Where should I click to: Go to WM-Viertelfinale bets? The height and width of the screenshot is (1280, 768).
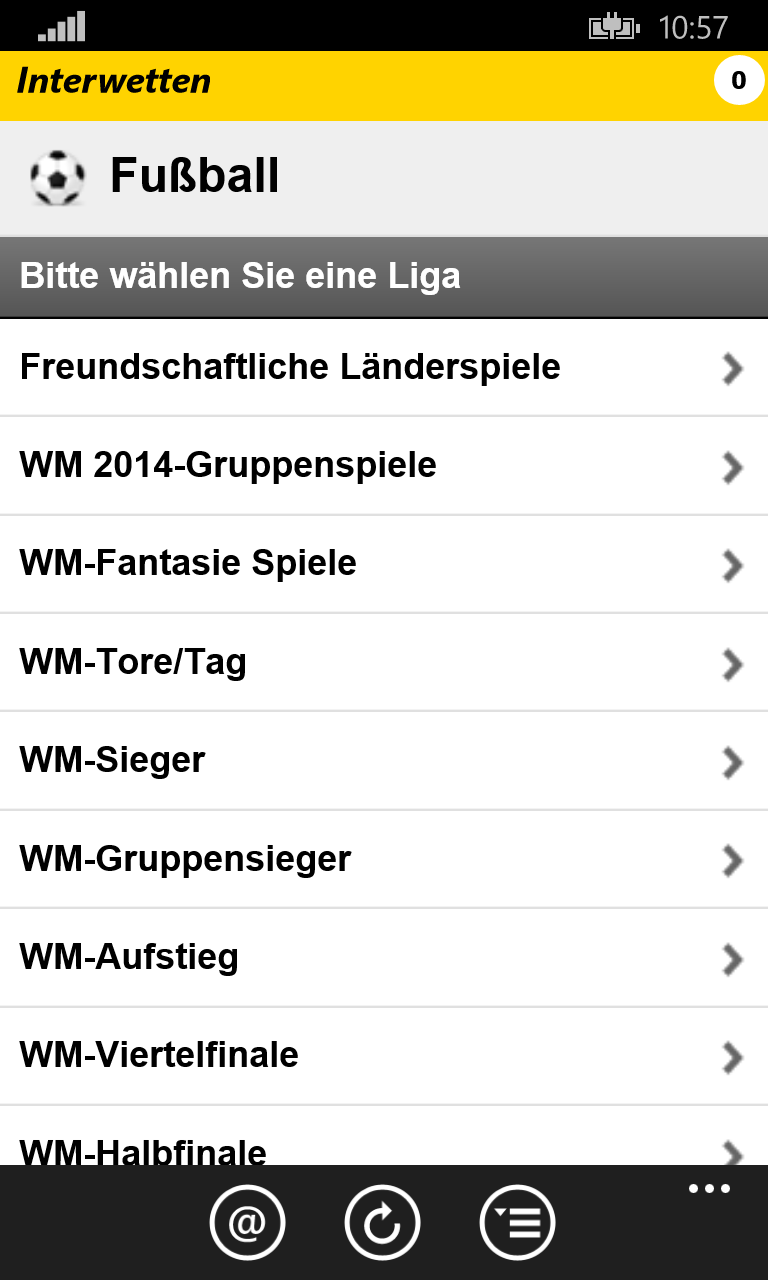[384, 1055]
